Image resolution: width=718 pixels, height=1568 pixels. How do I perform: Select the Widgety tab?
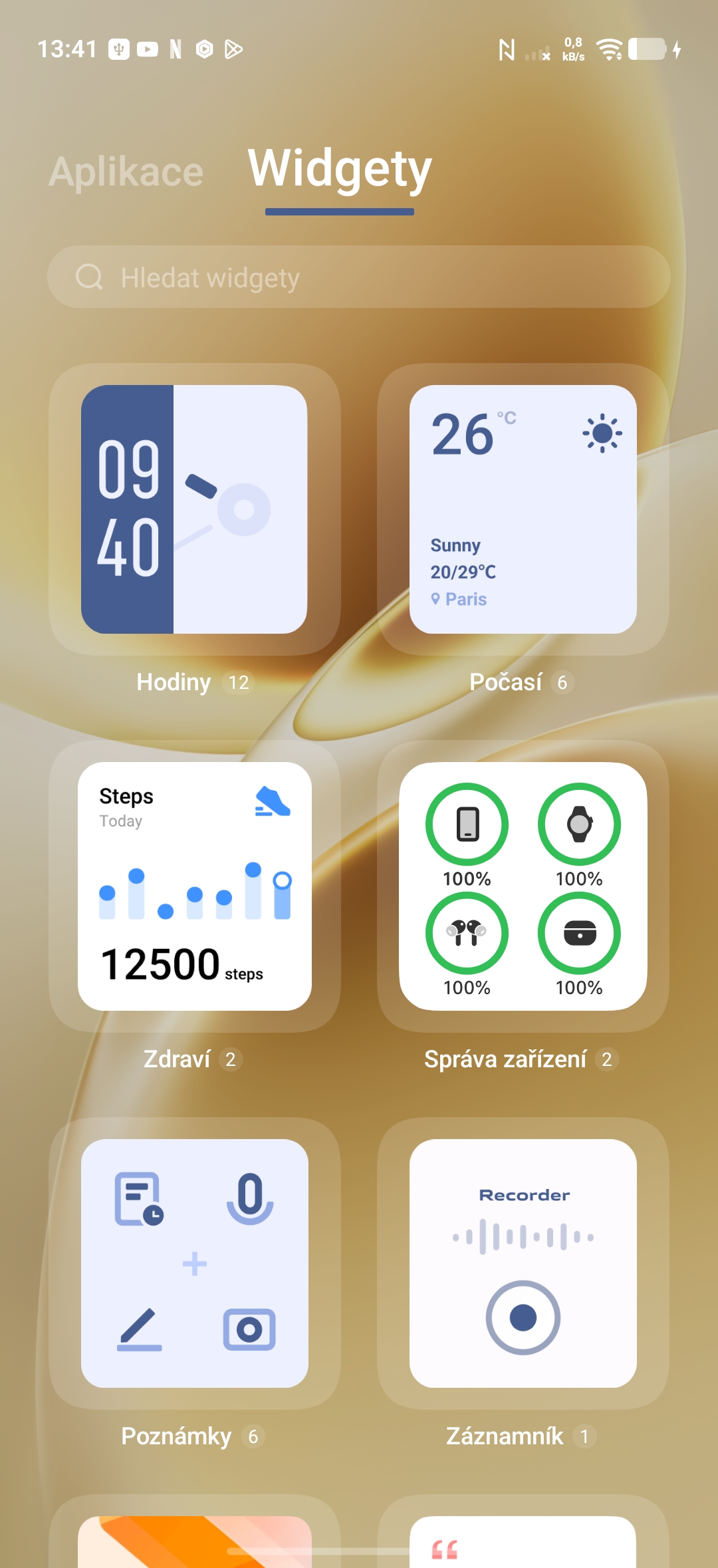click(340, 170)
